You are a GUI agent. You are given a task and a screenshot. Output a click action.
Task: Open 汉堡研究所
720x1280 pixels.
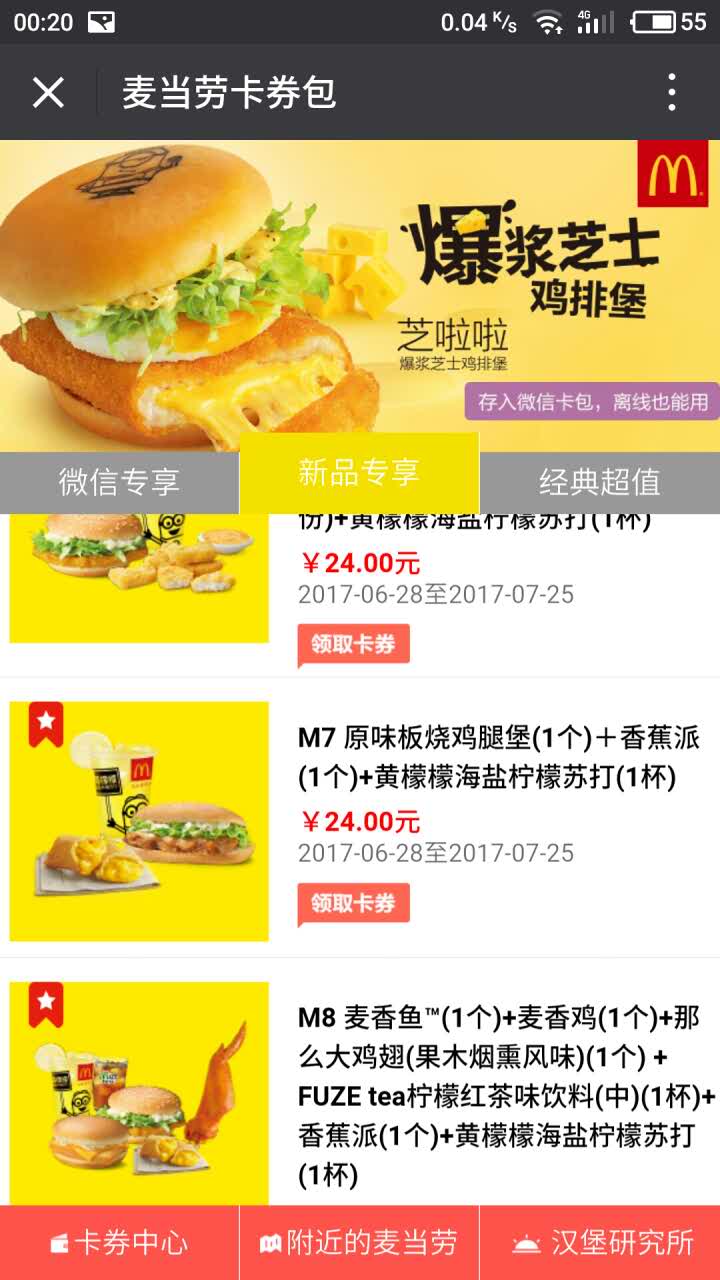600,1243
